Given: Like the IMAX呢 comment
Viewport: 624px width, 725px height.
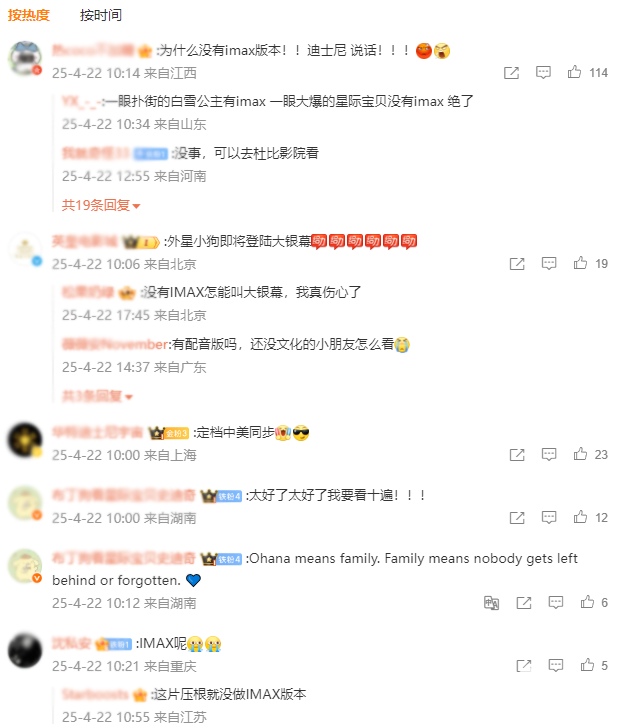Looking at the screenshot, I should pos(587,665).
